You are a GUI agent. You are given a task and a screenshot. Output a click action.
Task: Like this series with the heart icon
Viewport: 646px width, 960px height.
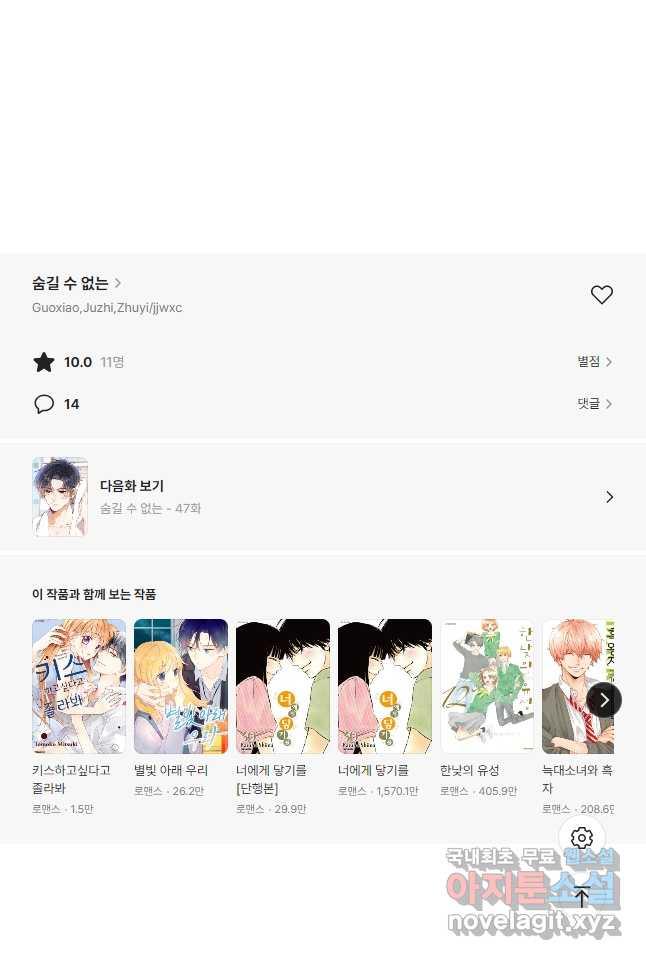pos(601,295)
